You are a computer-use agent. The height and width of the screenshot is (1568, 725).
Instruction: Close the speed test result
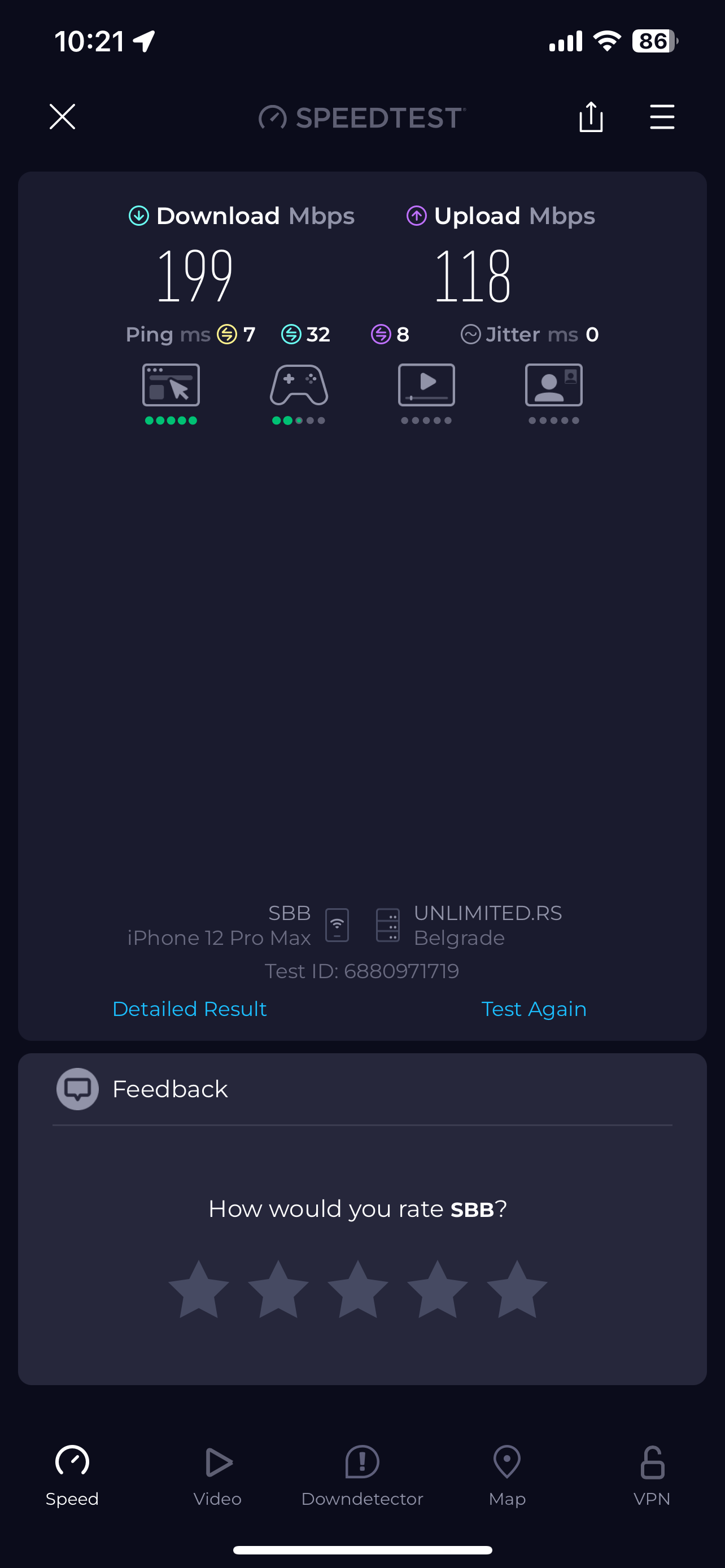click(x=62, y=117)
